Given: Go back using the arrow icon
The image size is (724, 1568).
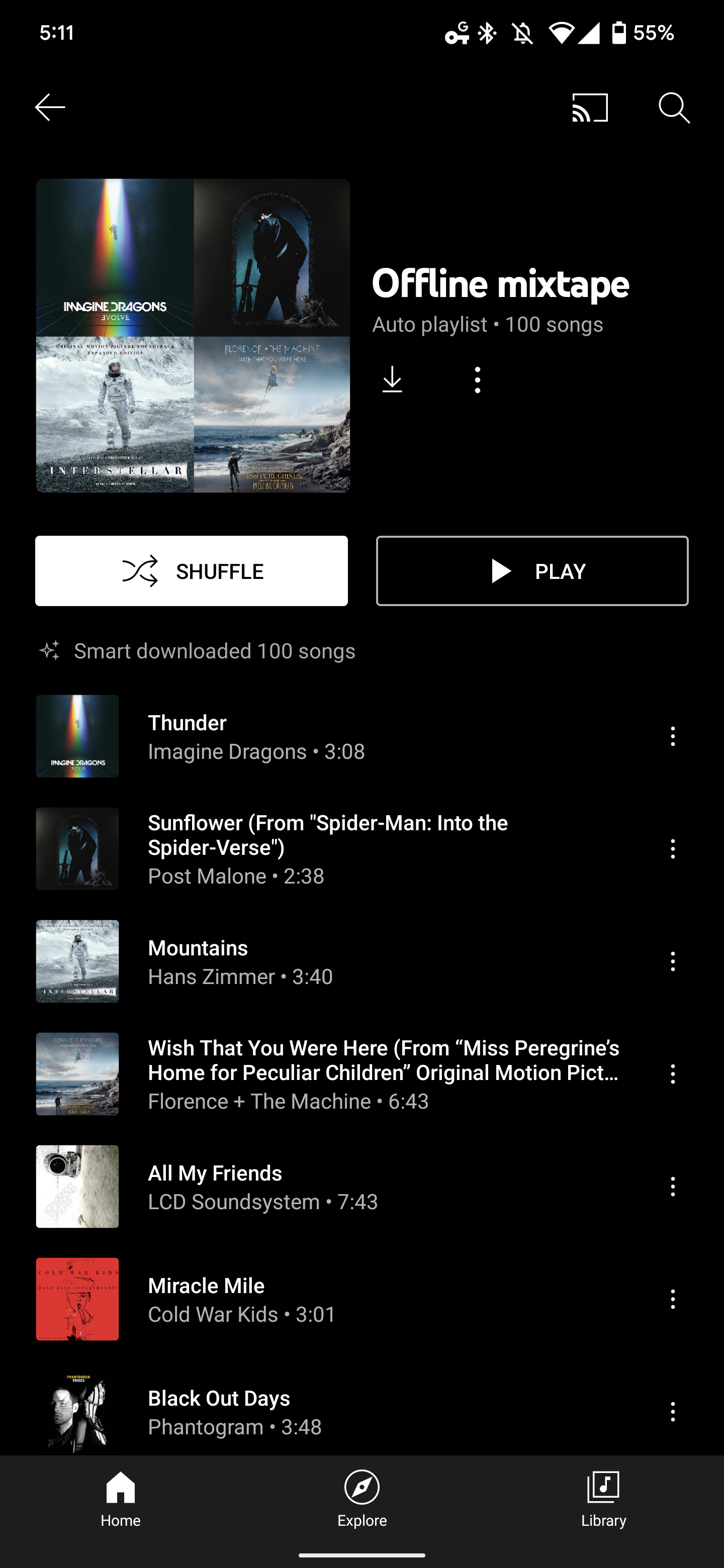Looking at the screenshot, I should tap(50, 108).
